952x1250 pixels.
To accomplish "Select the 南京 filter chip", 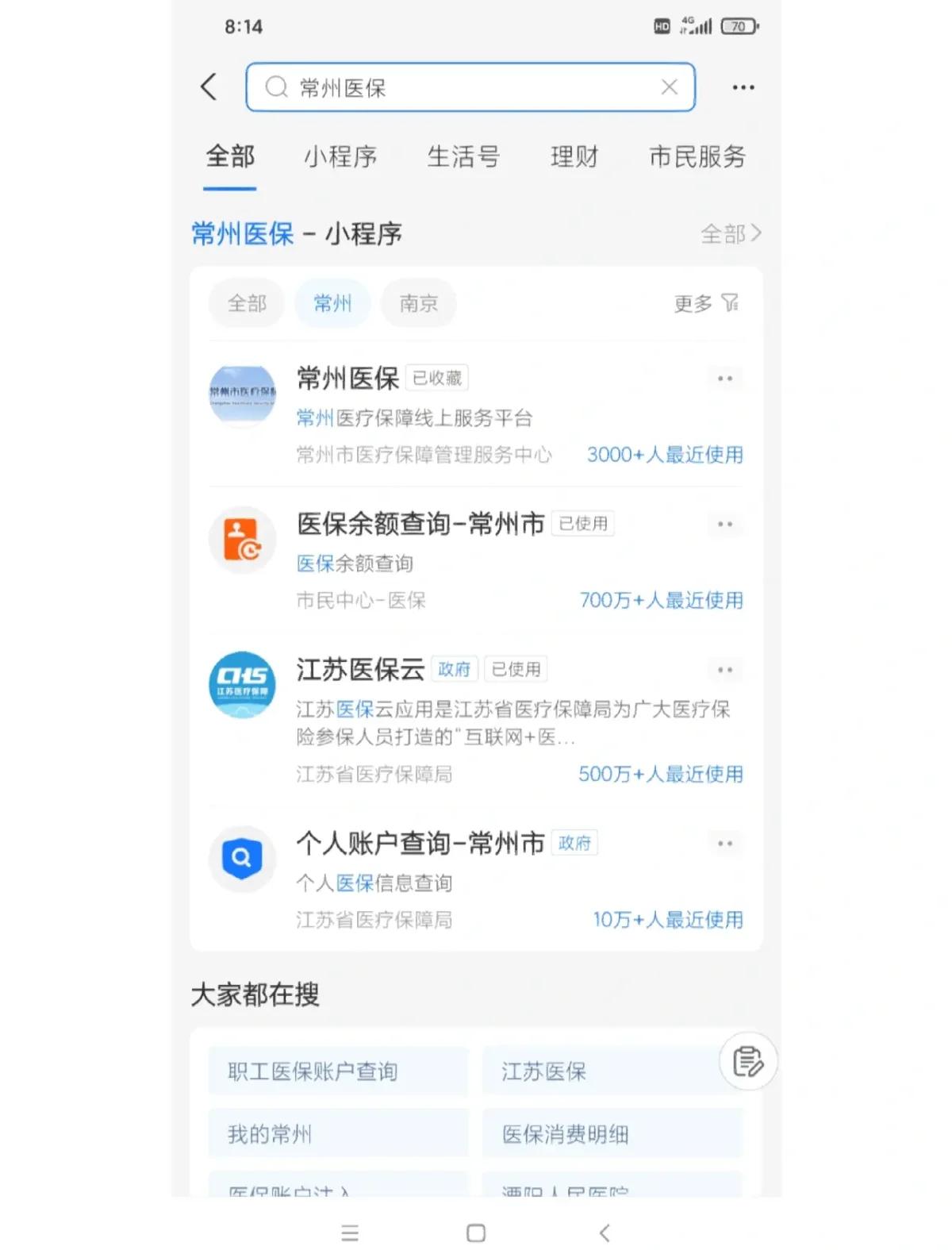I will tap(418, 303).
